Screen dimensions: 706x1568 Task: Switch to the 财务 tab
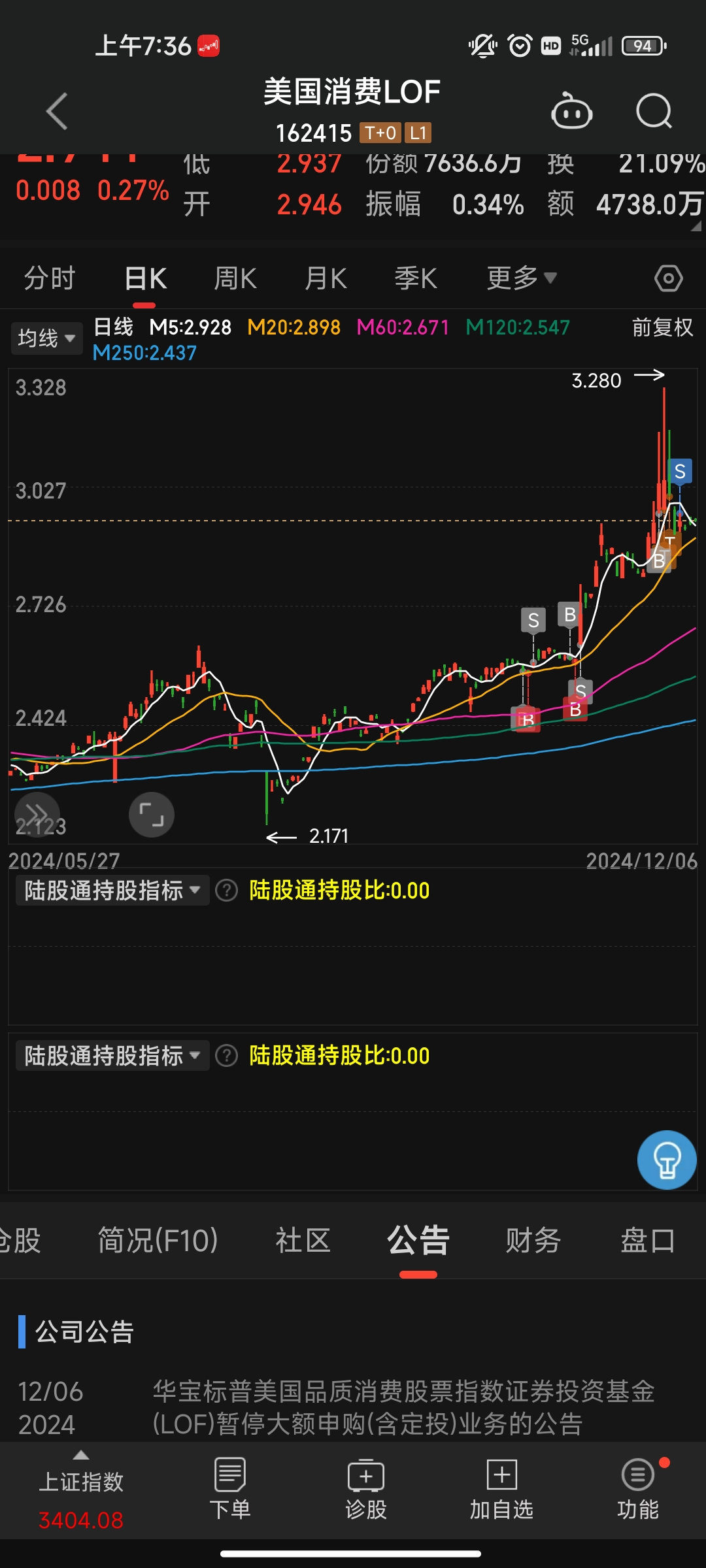coord(533,1240)
